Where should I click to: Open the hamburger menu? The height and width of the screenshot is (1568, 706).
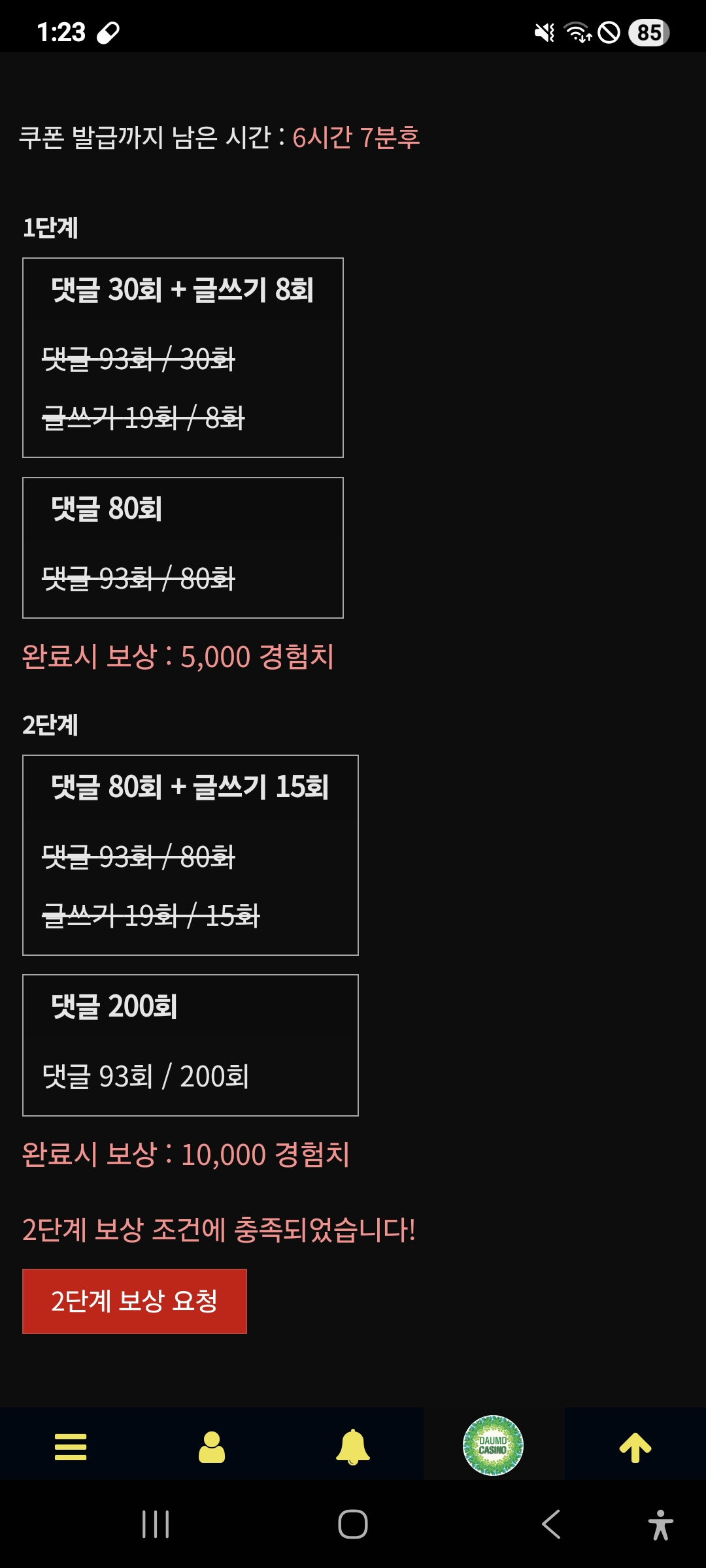pyautogui.click(x=71, y=1446)
